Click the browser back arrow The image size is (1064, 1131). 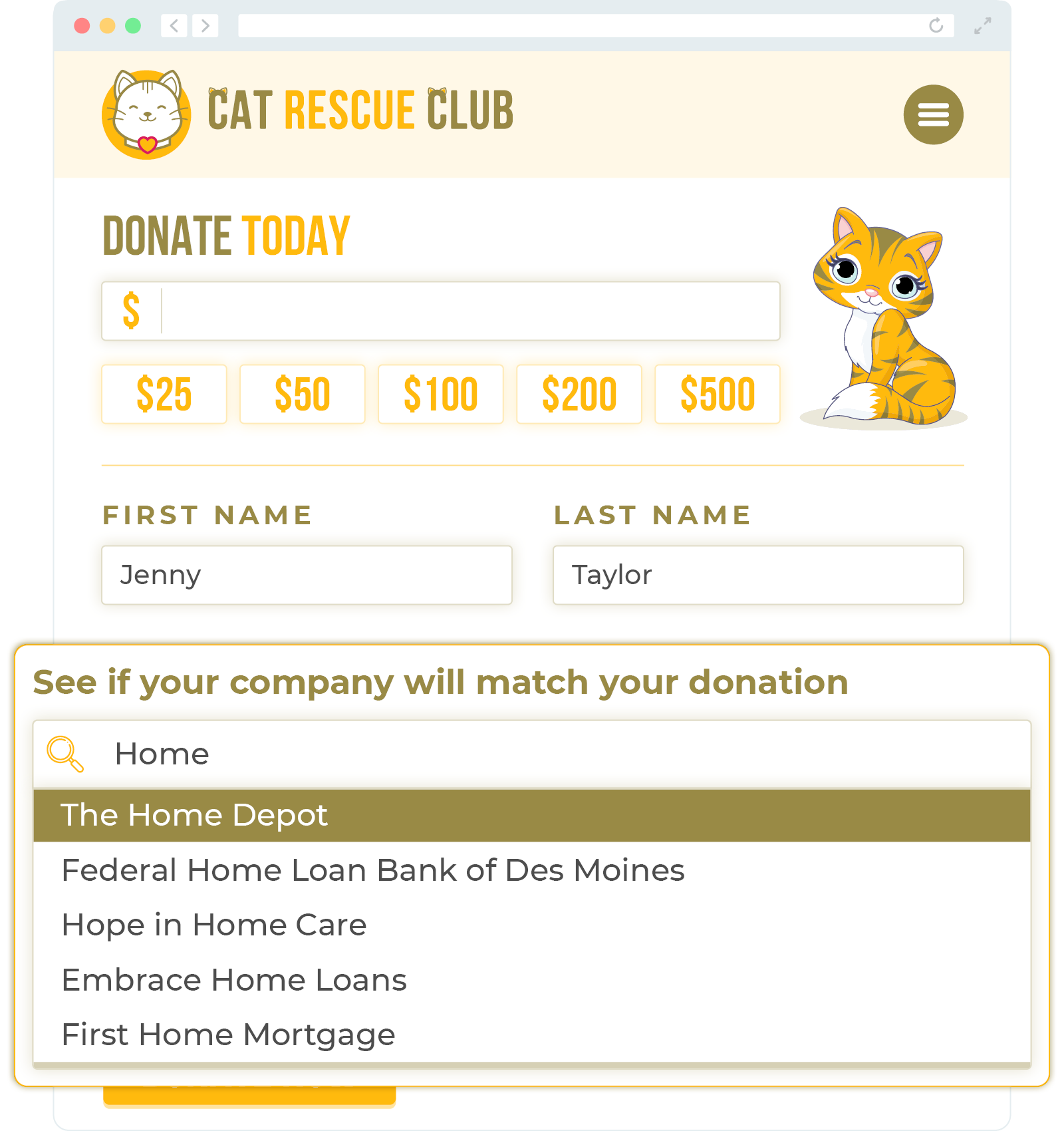[x=174, y=27]
